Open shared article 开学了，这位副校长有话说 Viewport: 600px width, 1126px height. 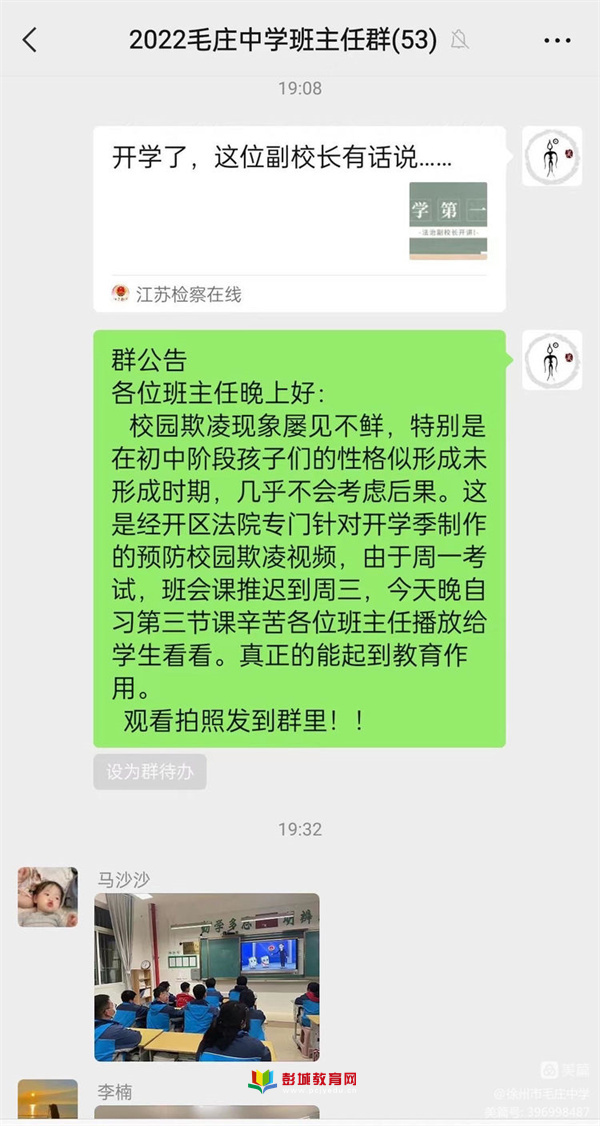coord(299,218)
